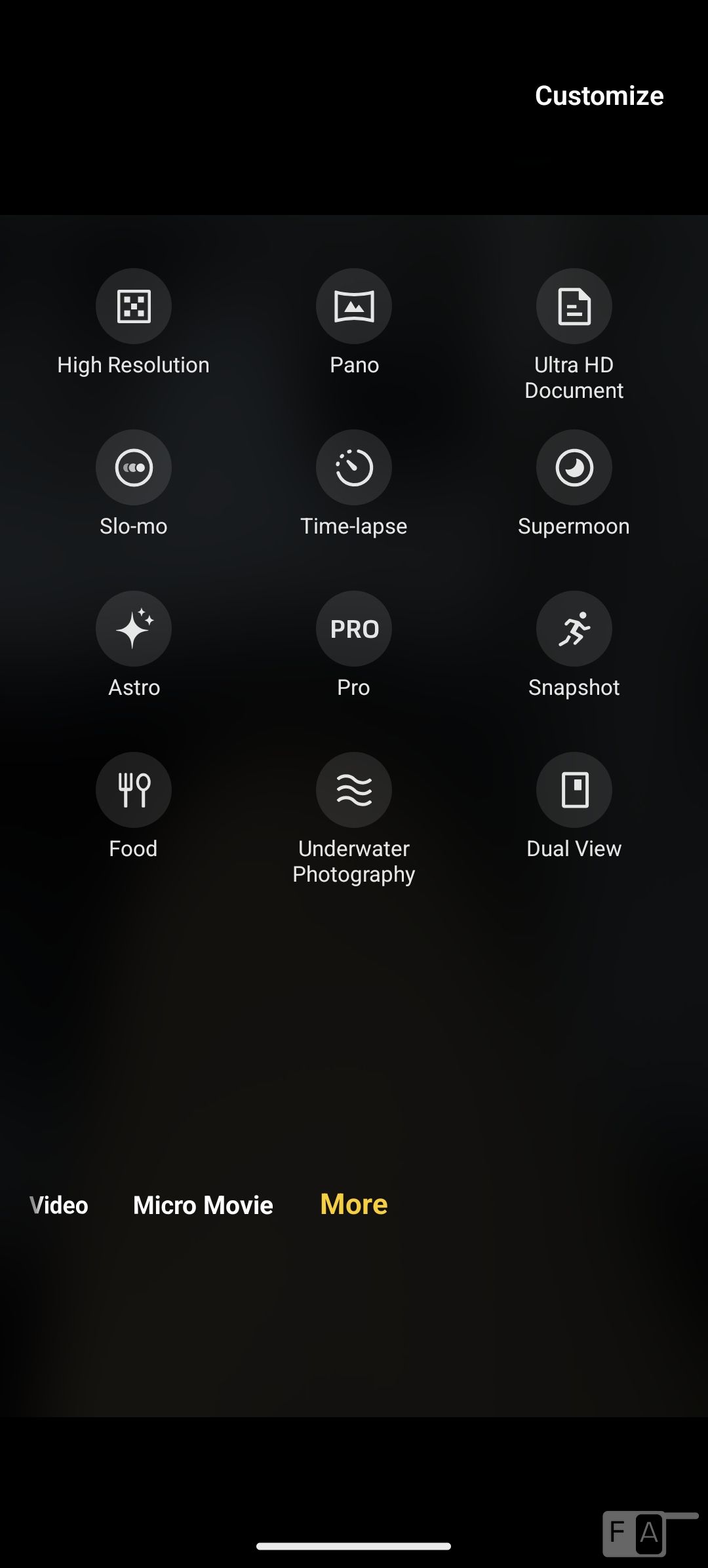Screen dimensions: 708x1568
Task: Start Time-lapse mode
Action: (354, 467)
